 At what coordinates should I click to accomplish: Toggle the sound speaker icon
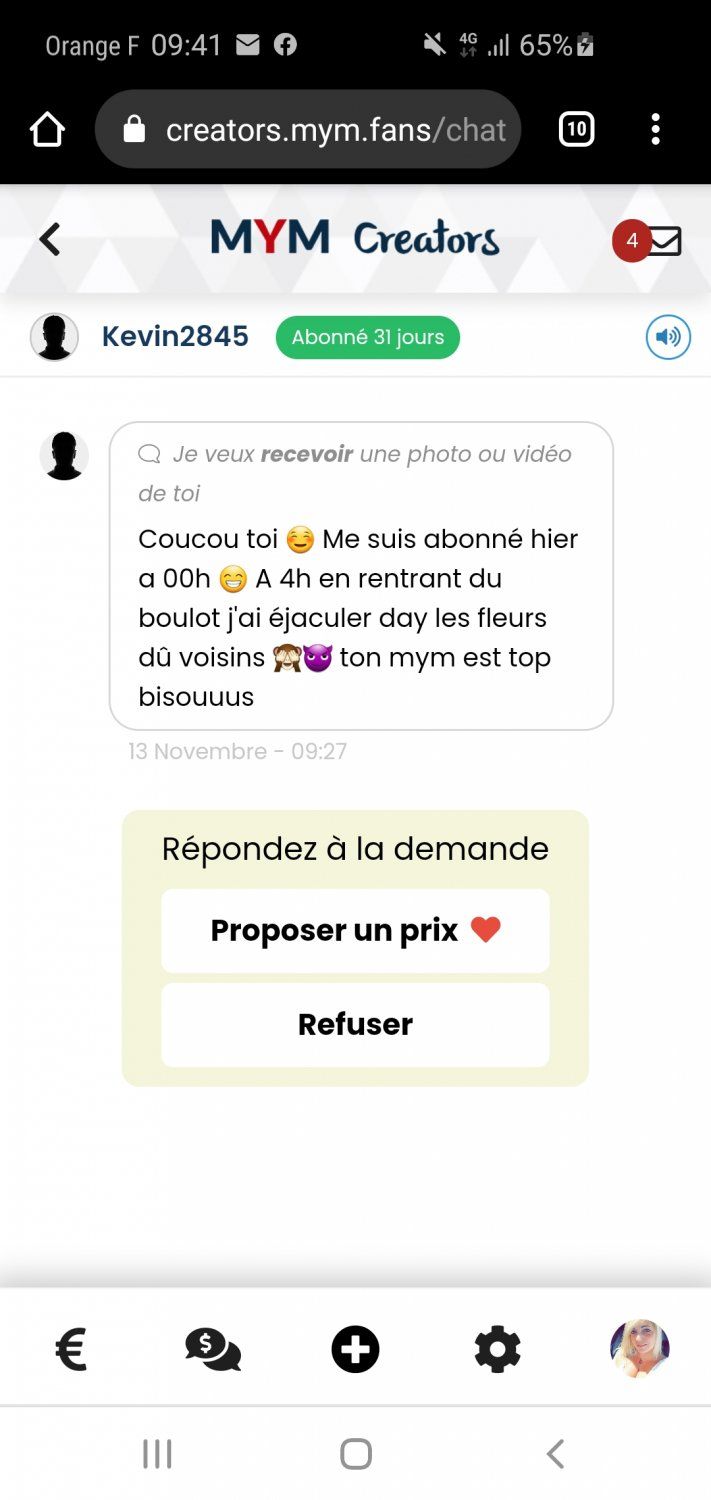[668, 337]
